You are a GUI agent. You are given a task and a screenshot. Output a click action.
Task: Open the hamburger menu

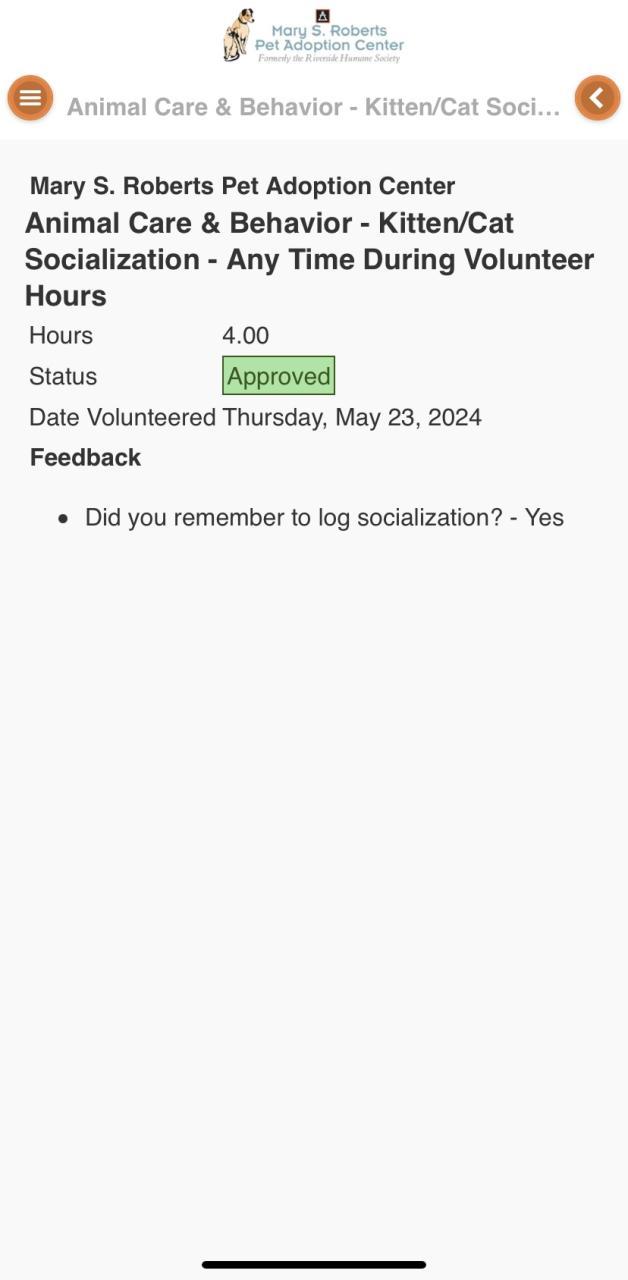[30, 98]
